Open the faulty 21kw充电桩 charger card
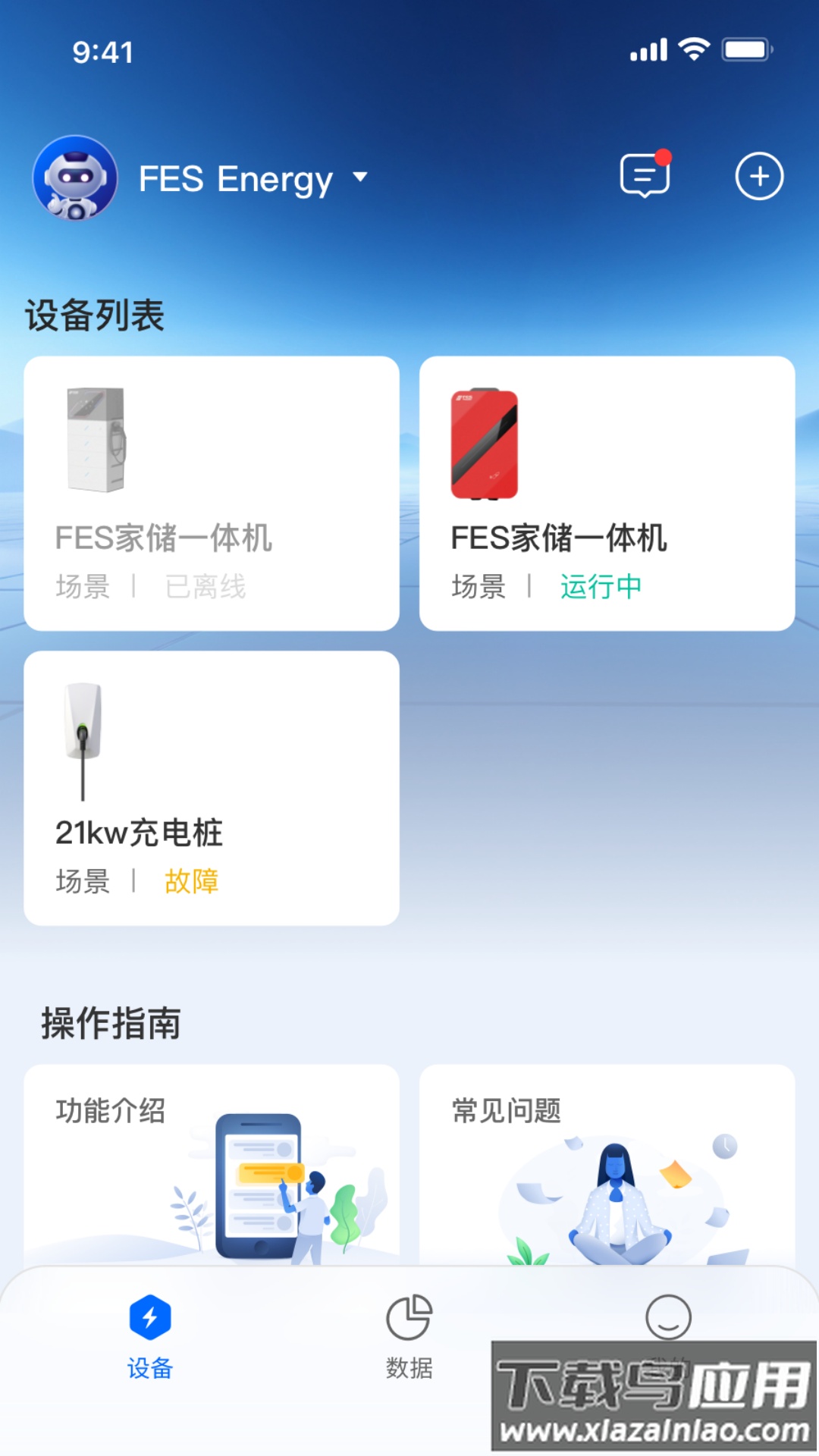 [211, 789]
